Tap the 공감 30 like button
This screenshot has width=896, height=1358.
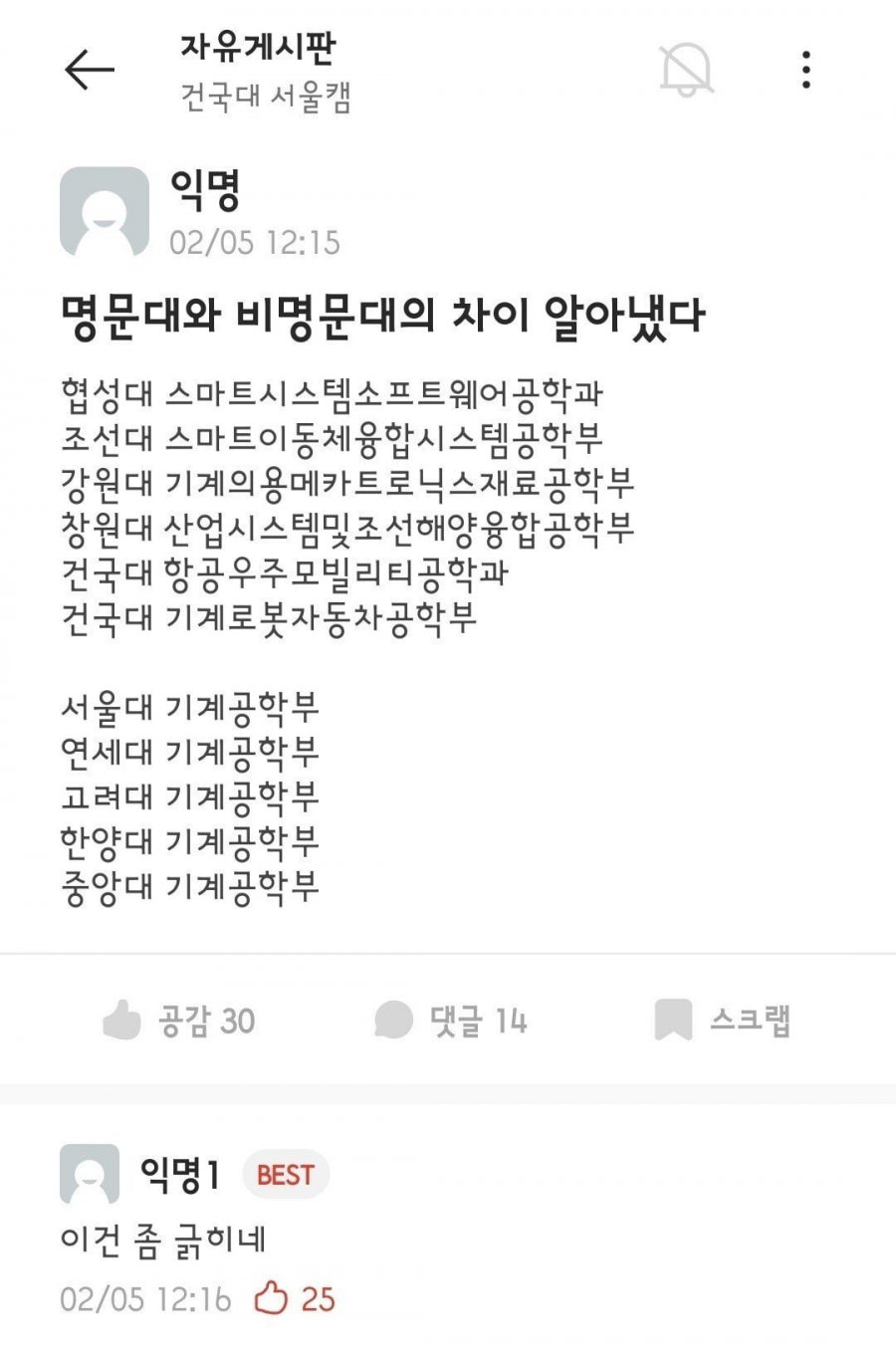(x=179, y=1020)
